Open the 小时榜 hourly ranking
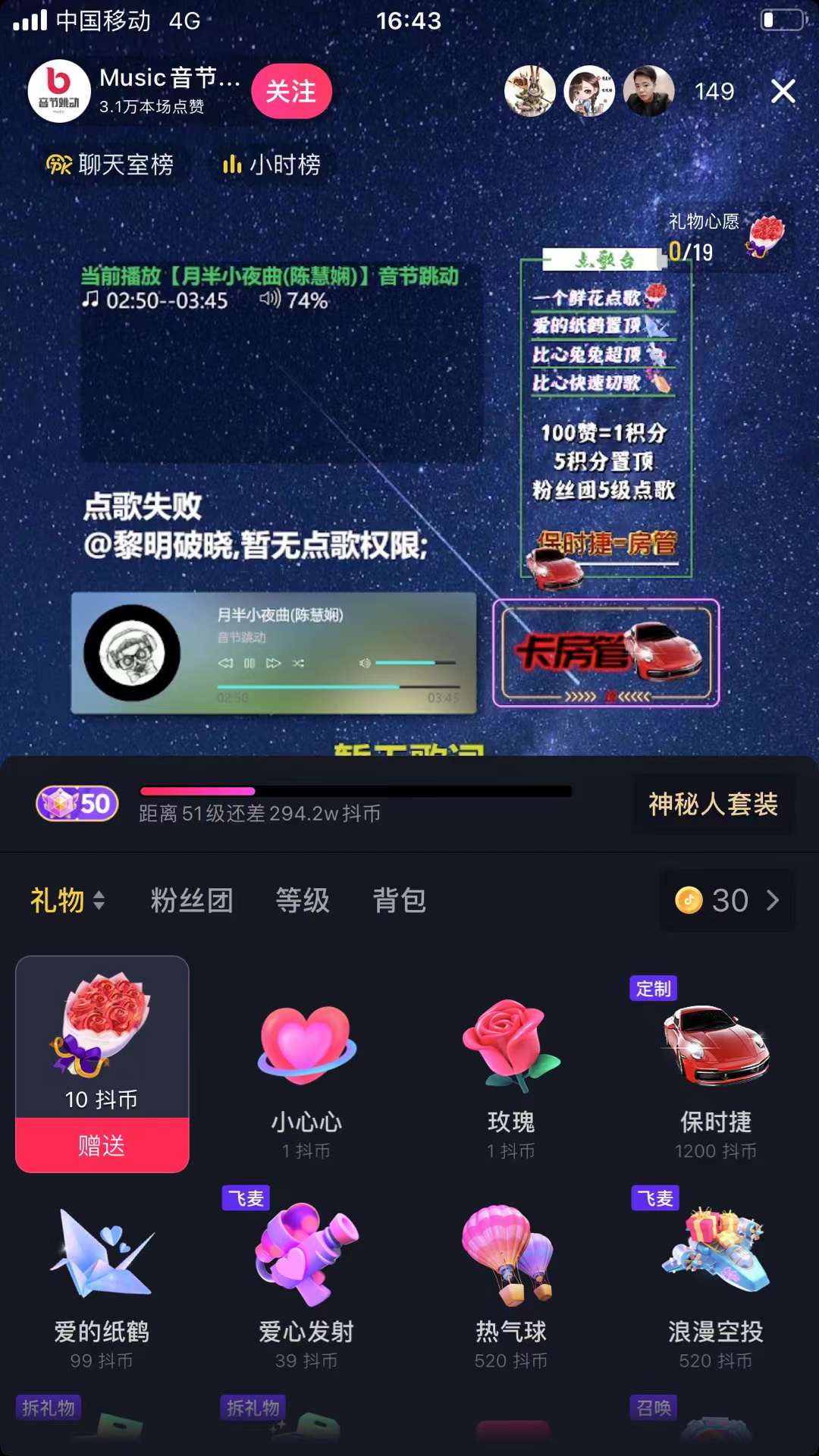 271,165
